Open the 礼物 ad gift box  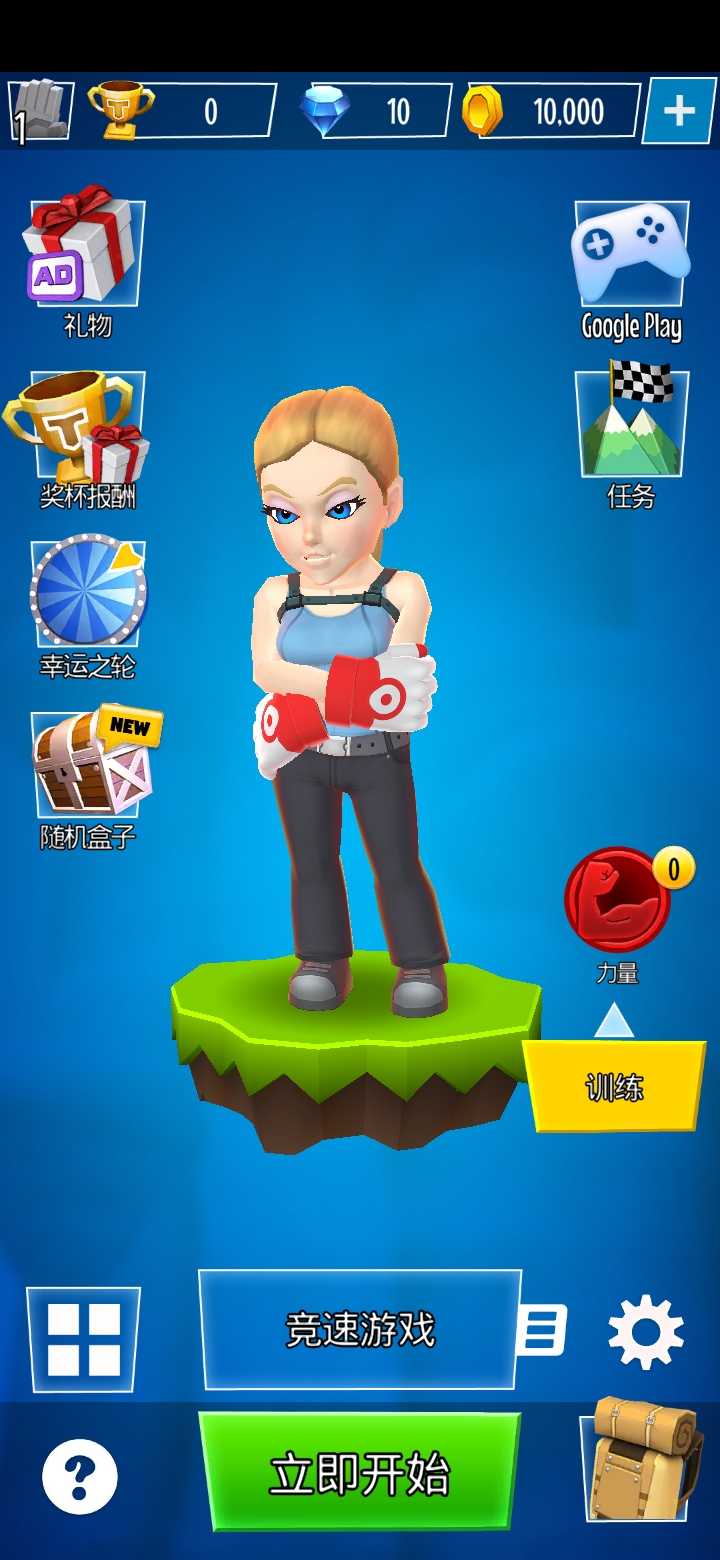85,252
